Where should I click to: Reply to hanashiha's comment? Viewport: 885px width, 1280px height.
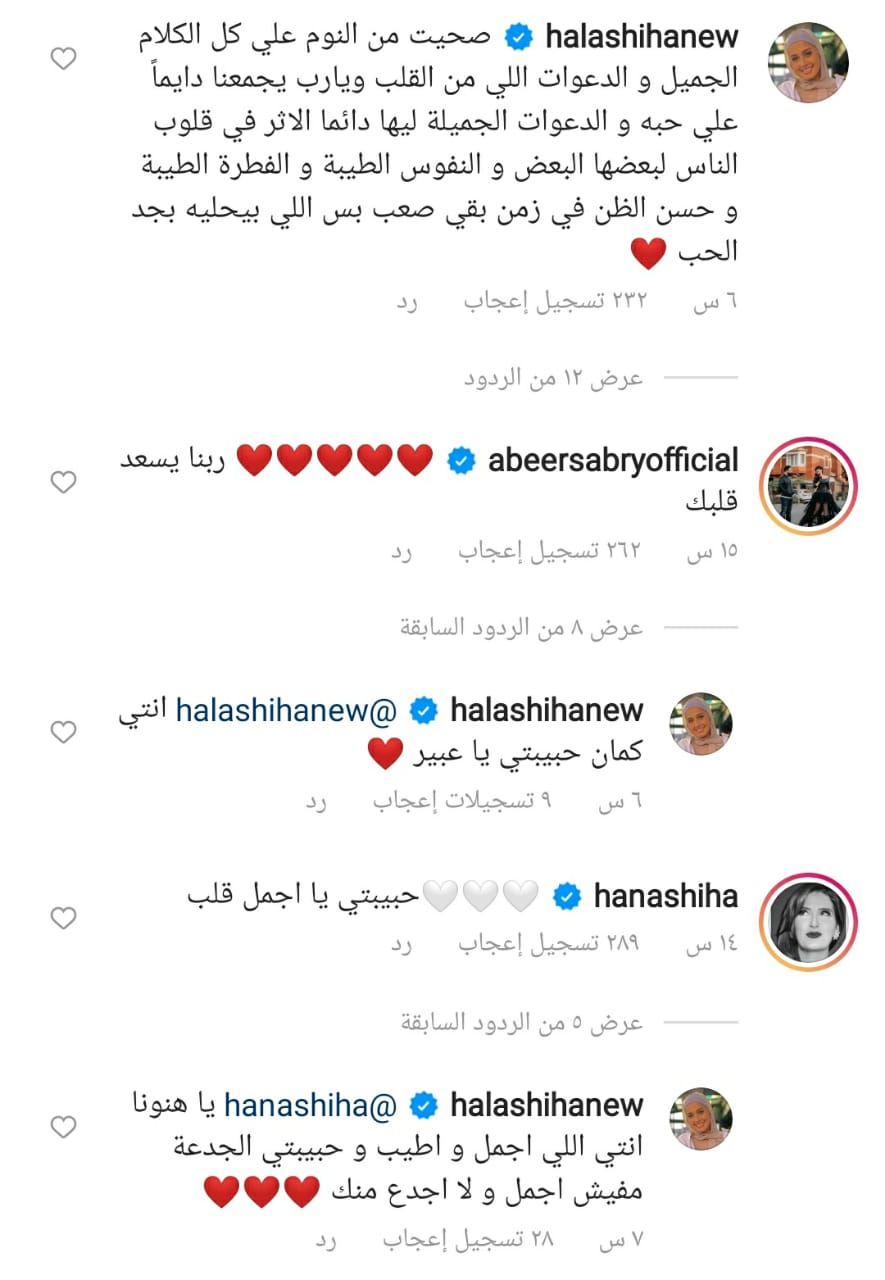click(x=401, y=943)
